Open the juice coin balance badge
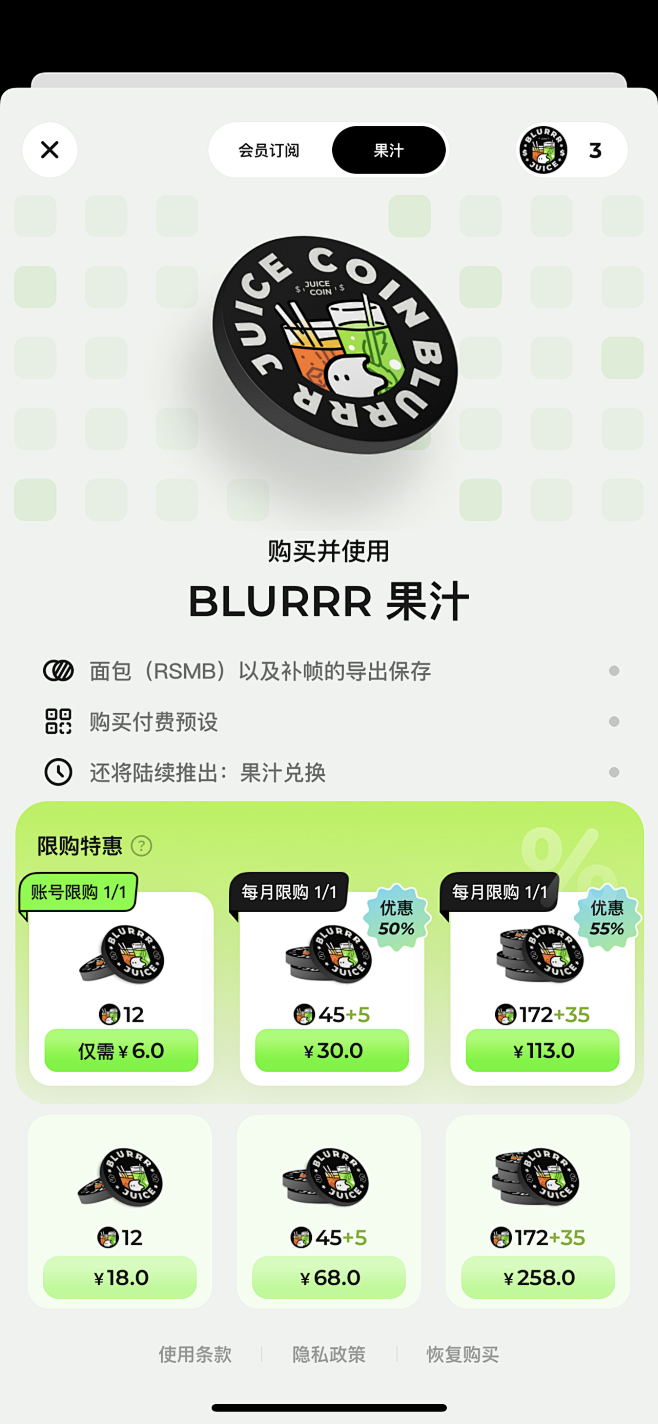The height and width of the screenshot is (1424, 658). 572,150
